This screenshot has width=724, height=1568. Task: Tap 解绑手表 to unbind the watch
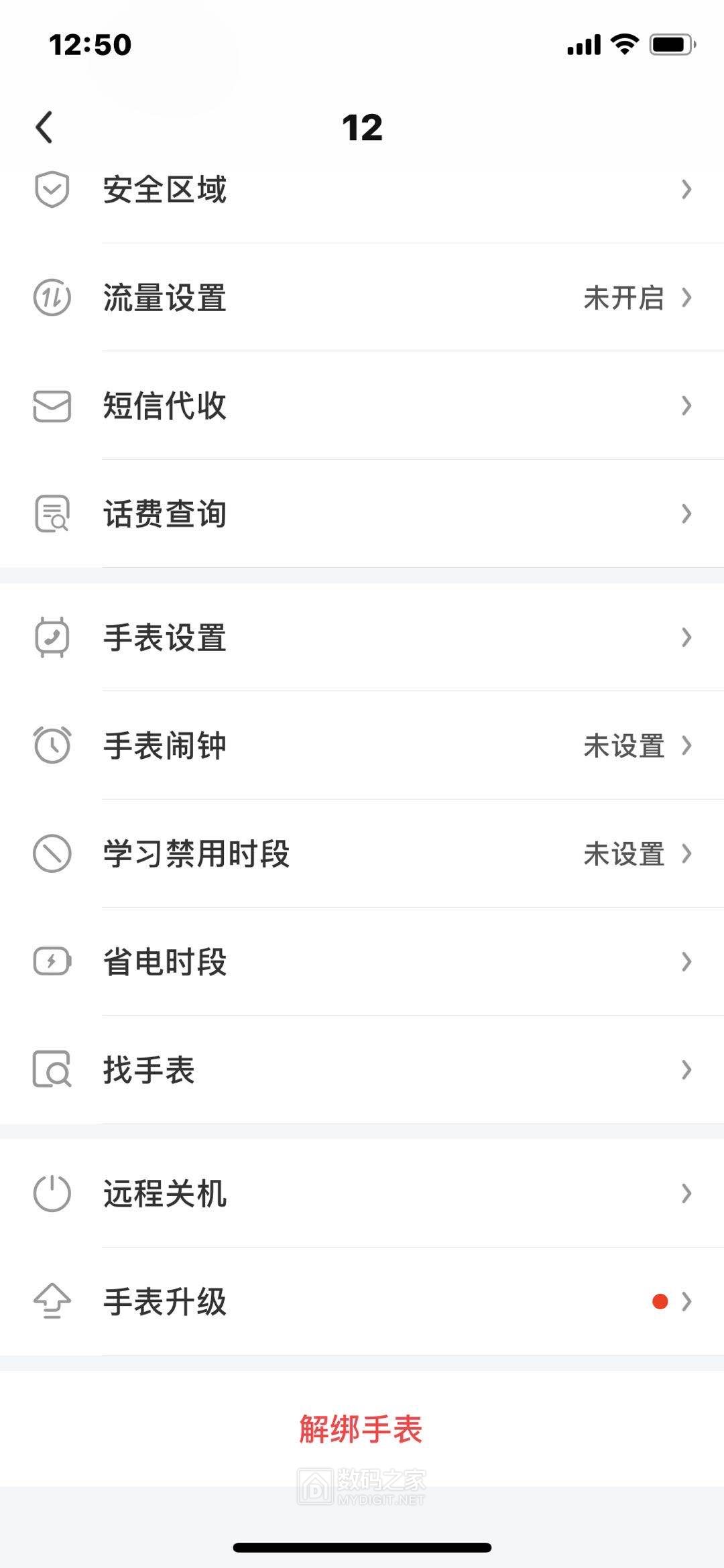(362, 1429)
